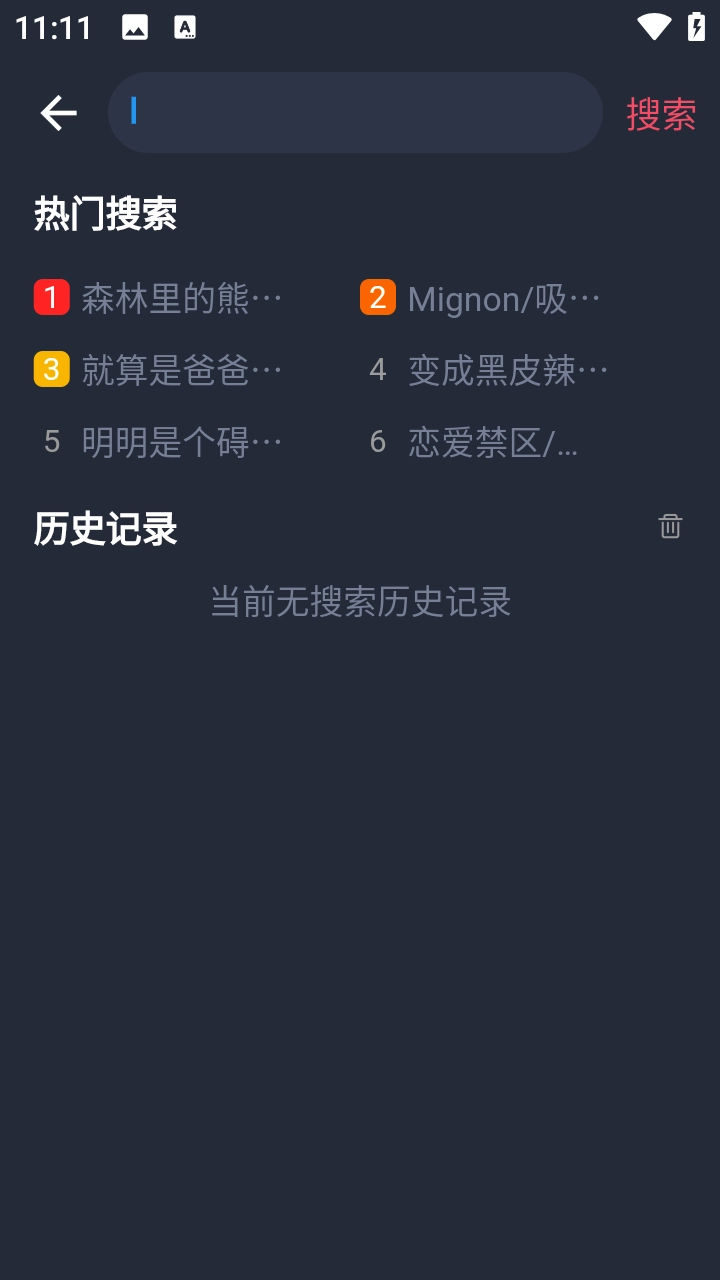Image resolution: width=720 pixels, height=1280 pixels.
Task: Select trending search 就算是爸爸
Action: point(180,369)
